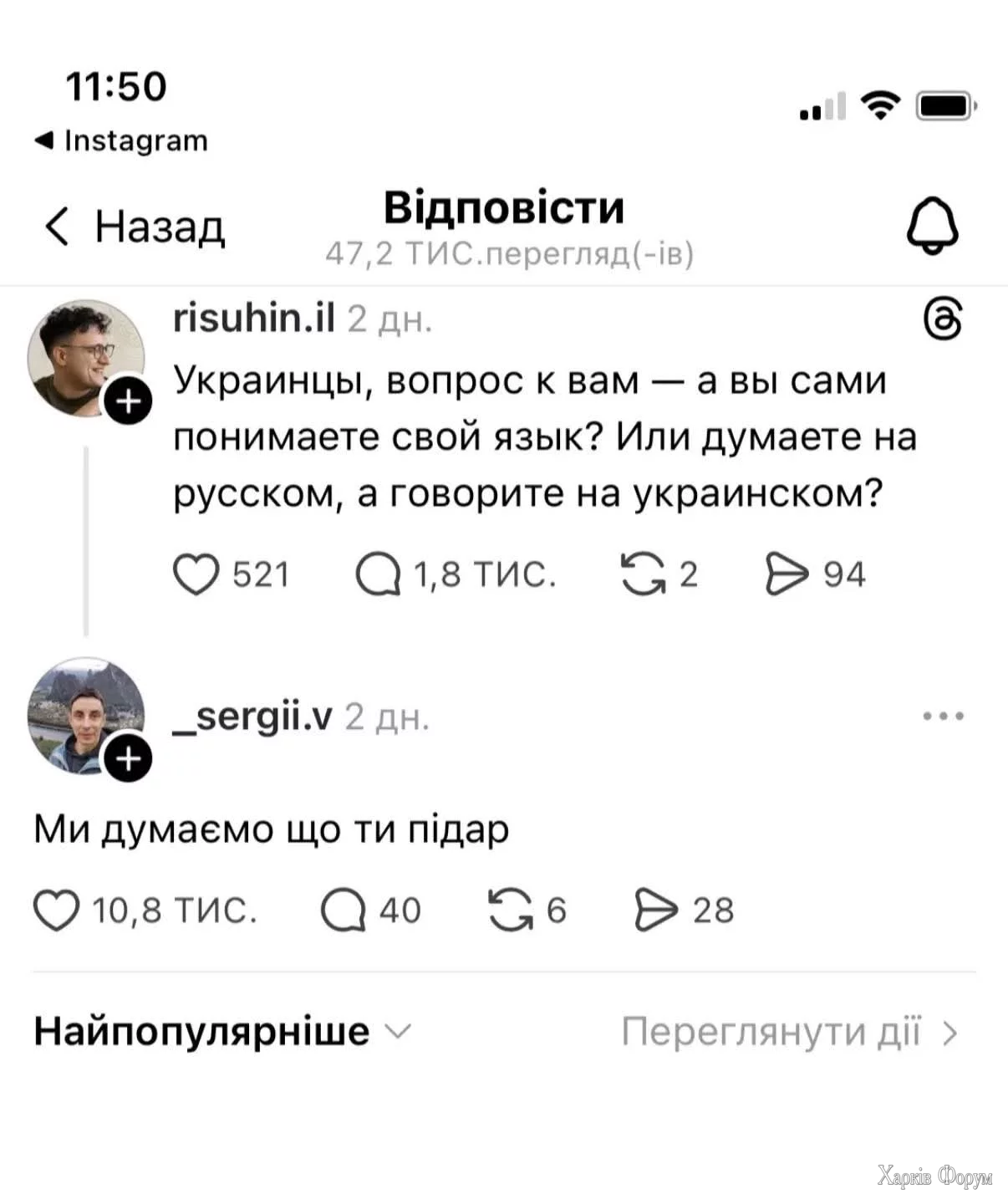Like the post by risuhin.il
The width and height of the screenshot is (1008, 1199).
[196, 575]
